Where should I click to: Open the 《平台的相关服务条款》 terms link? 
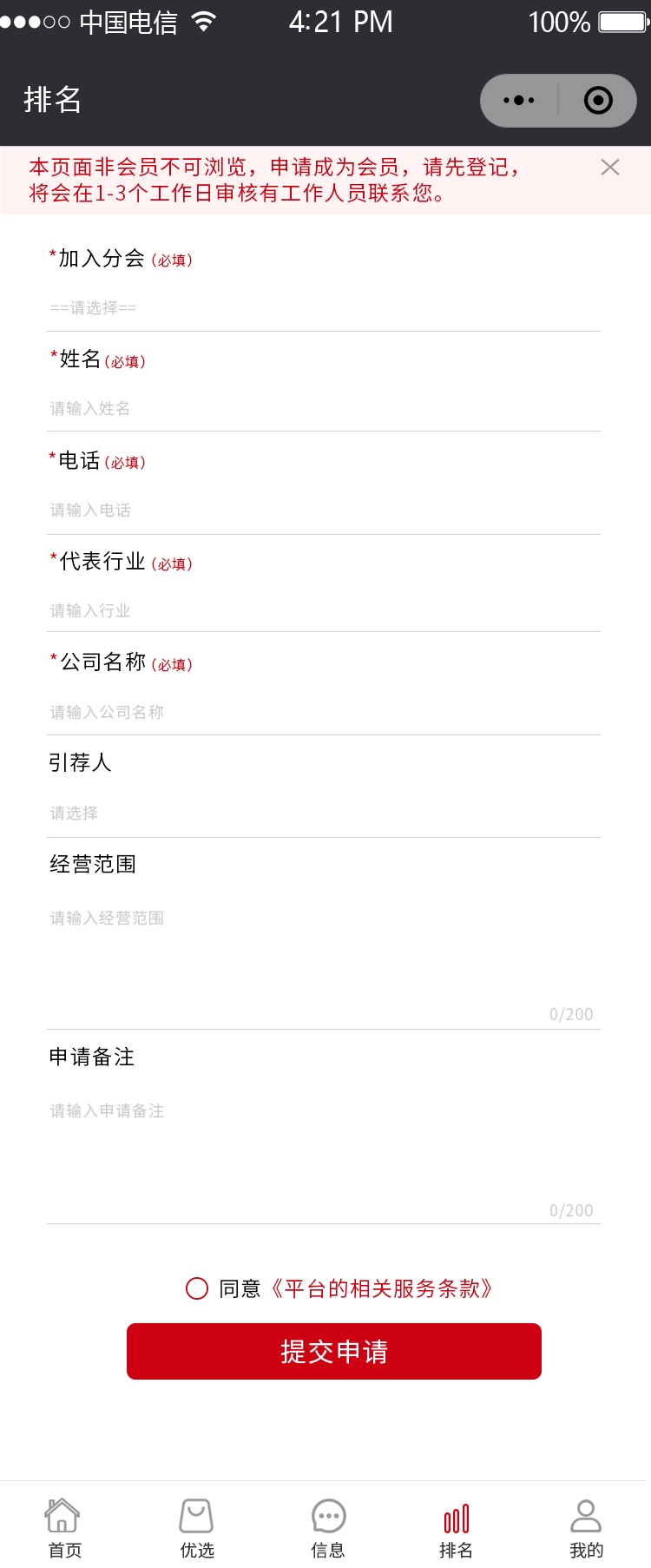pyautogui.click(x=382, y=1288)
